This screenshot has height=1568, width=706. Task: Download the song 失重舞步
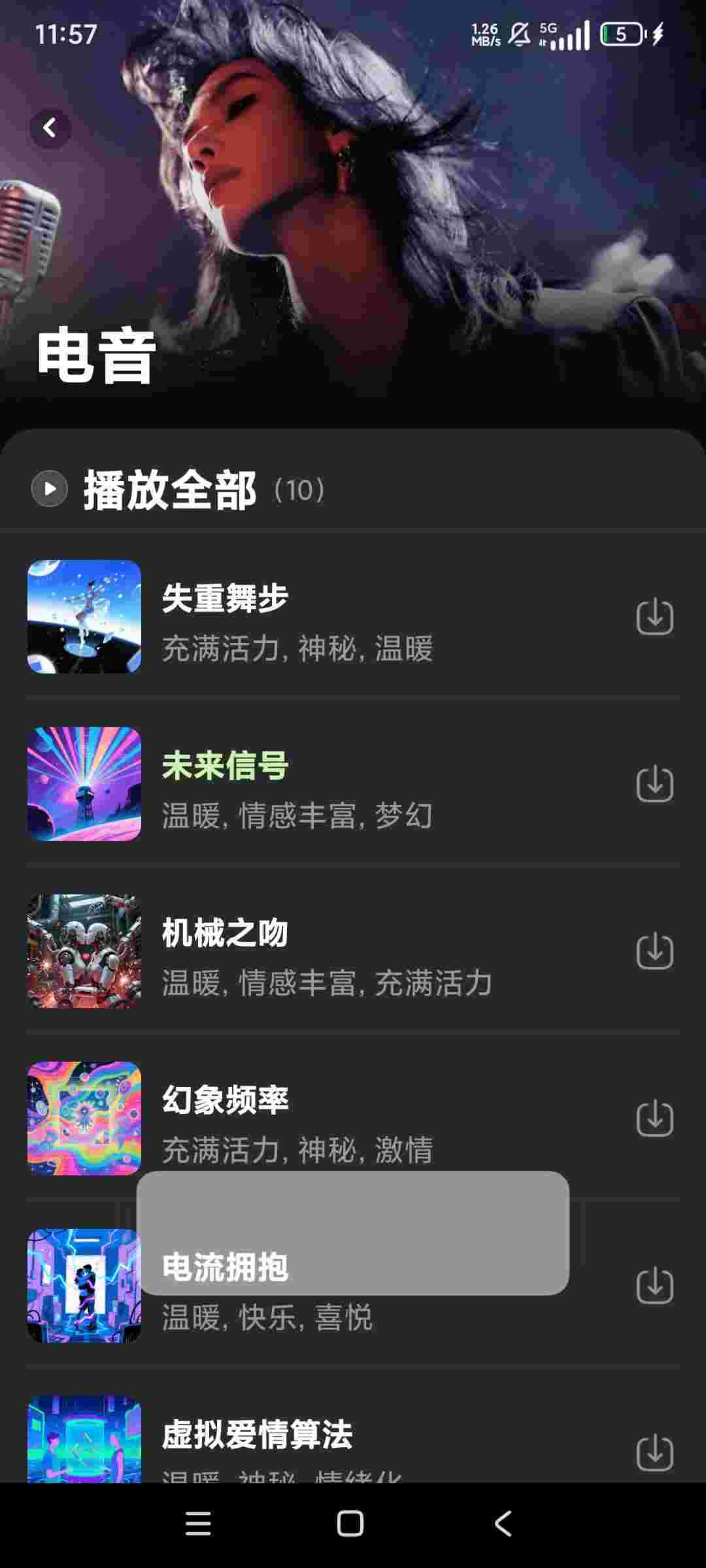(654, 617)
